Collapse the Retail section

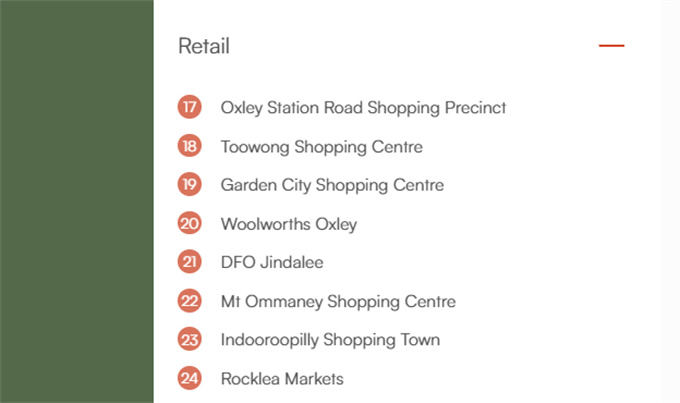click(611, 46)
